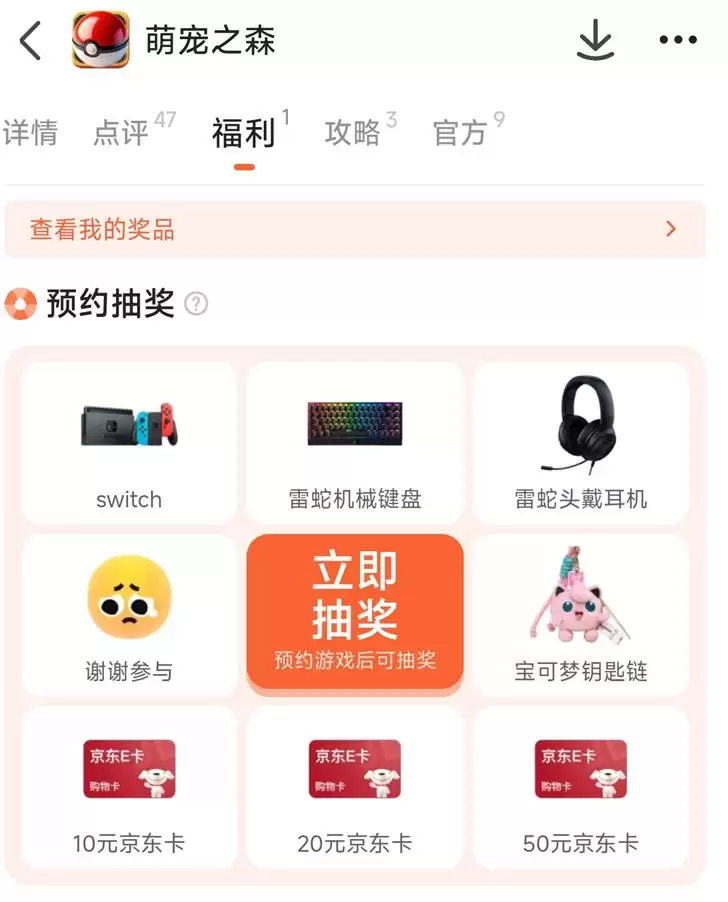This screenshot has height=902, width=728.
Task: Go back using the top-left arrow
Action: [30, 41]
